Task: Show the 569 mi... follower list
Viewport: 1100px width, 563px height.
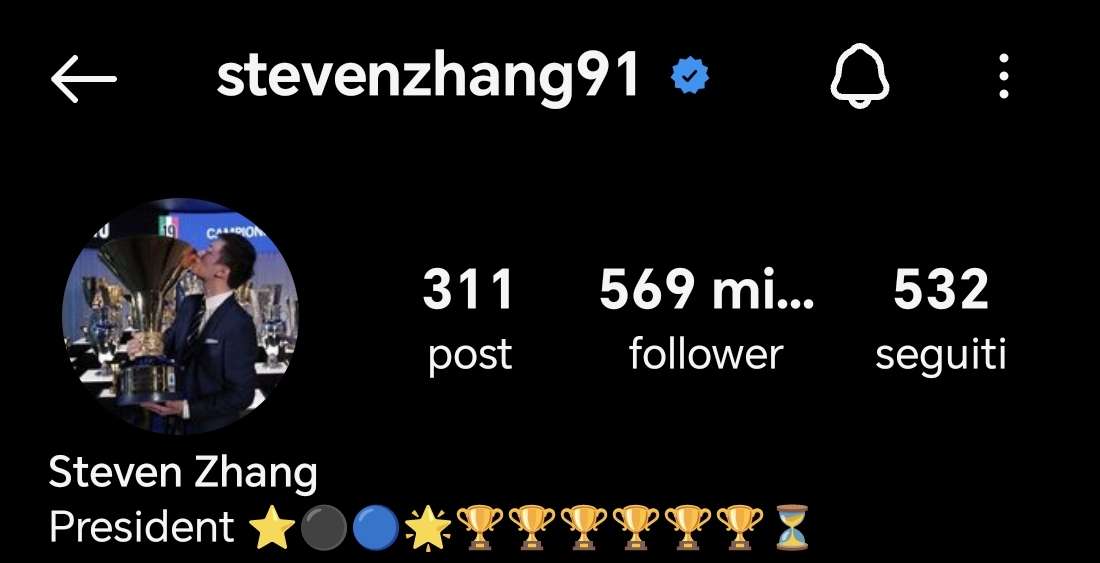Action: (x=706, y=318)
